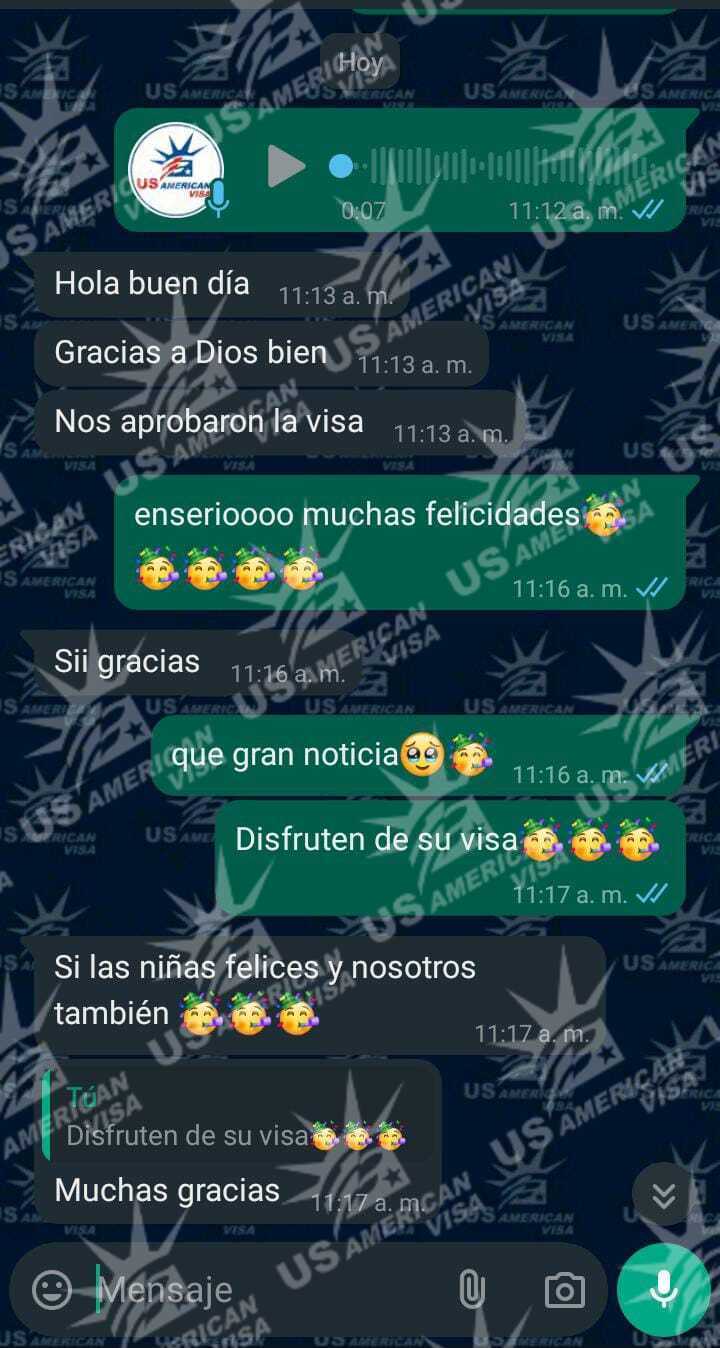Open the camera from the message bar

coord(564,1290)
